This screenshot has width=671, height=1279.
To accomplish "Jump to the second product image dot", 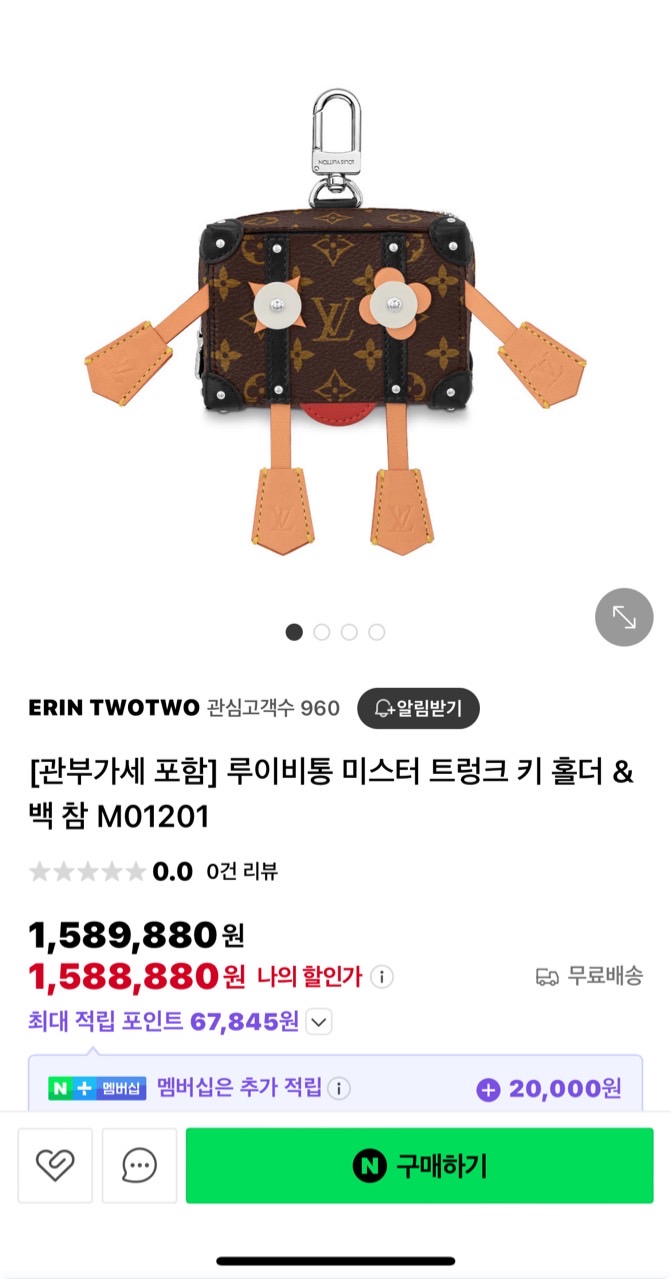I will (x=322, y=632).
